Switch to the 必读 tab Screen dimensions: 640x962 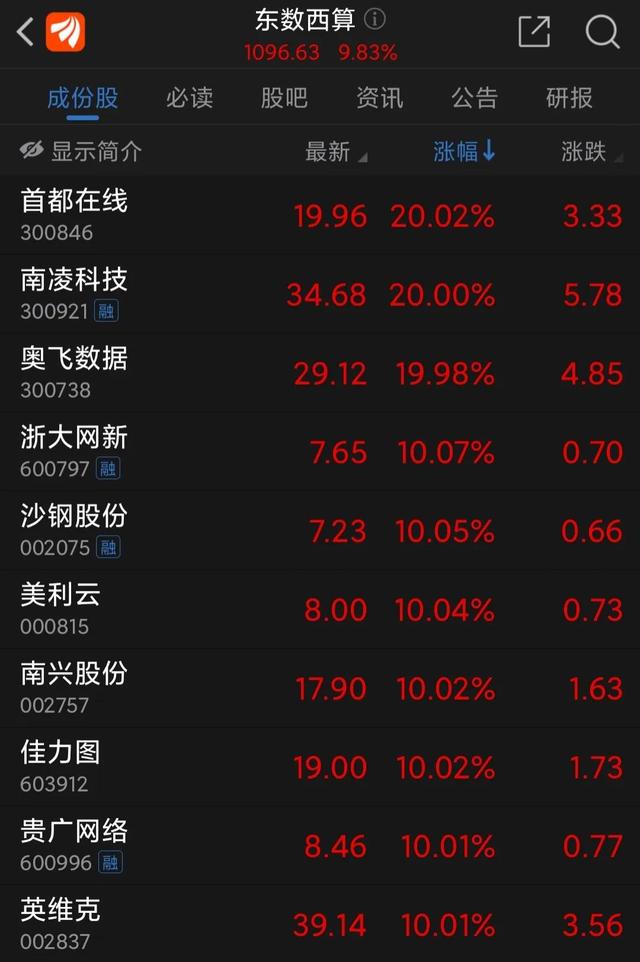click(x=189, y=98)
